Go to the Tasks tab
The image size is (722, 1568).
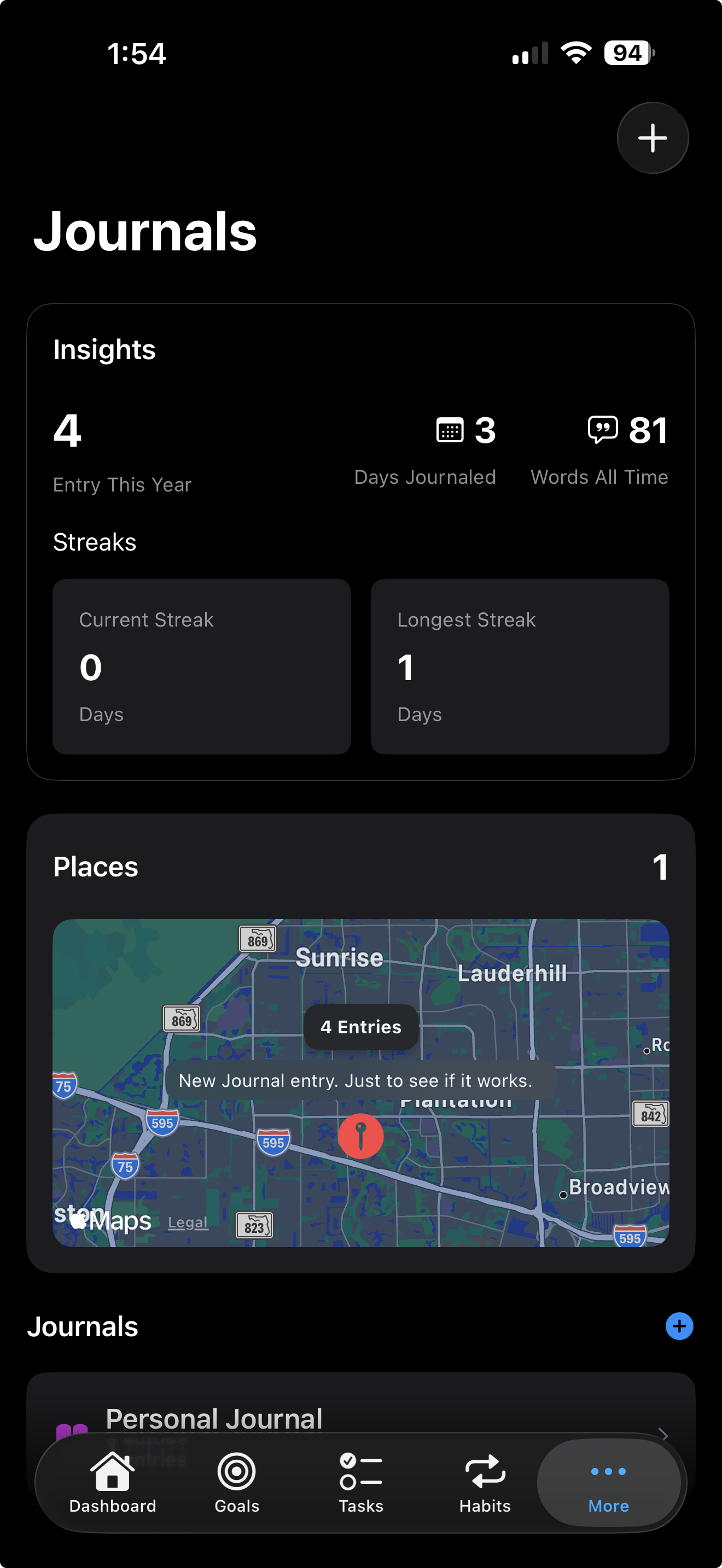pos(361,1483)
